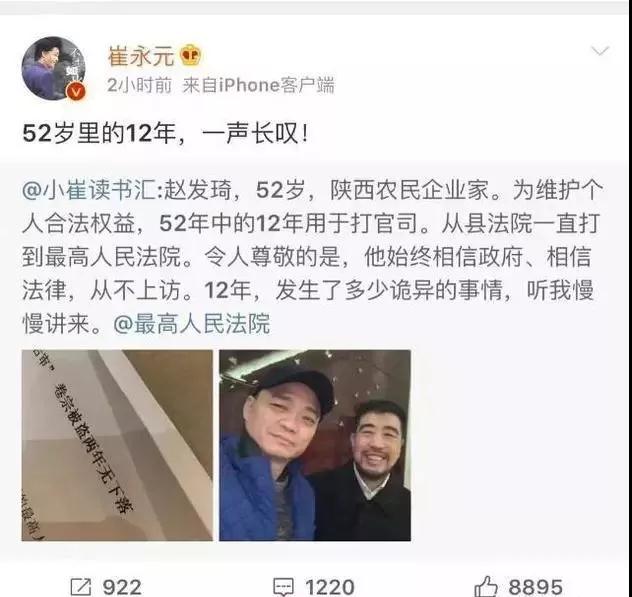View the document photo

coord(116,445)
